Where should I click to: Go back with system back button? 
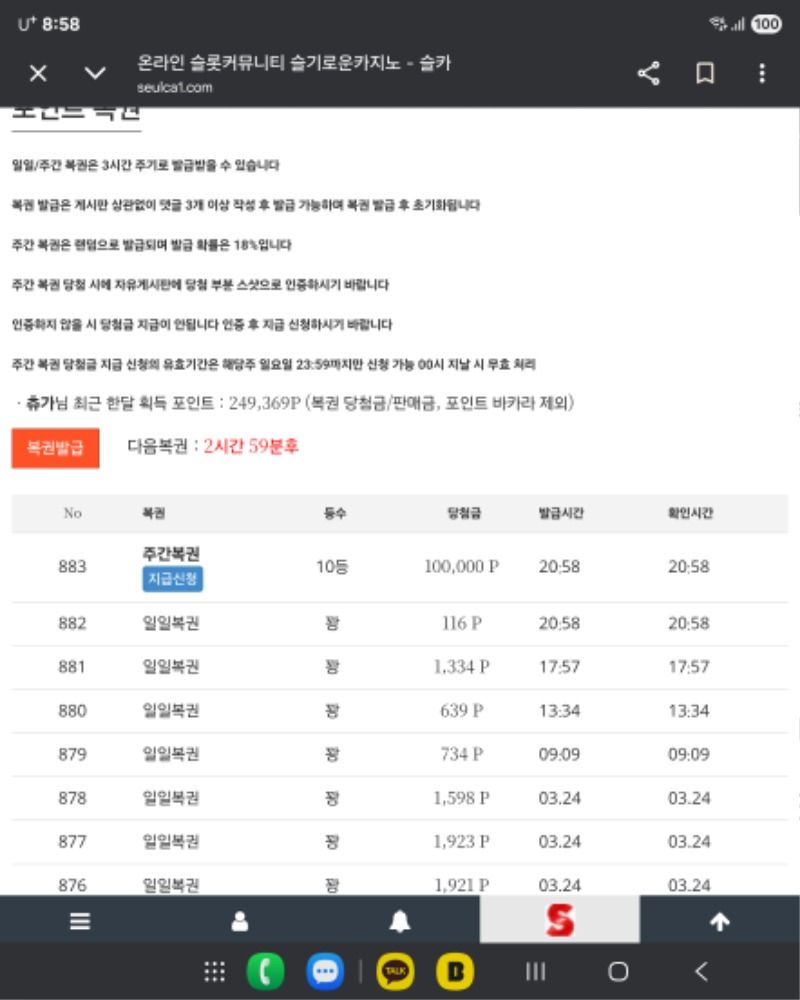point(701,972)
